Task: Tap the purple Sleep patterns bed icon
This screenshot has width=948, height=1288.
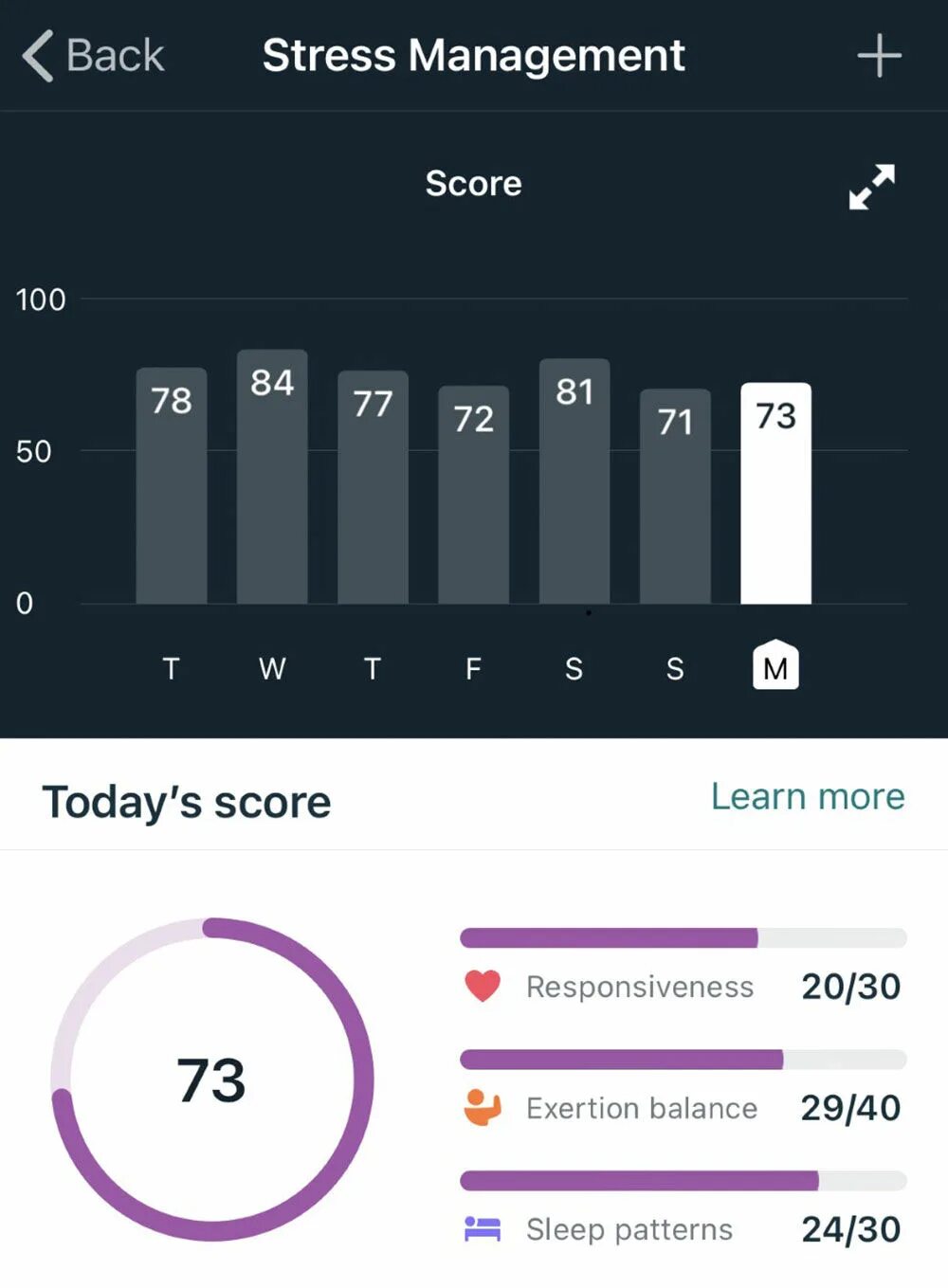Action: pos(482,1228)
